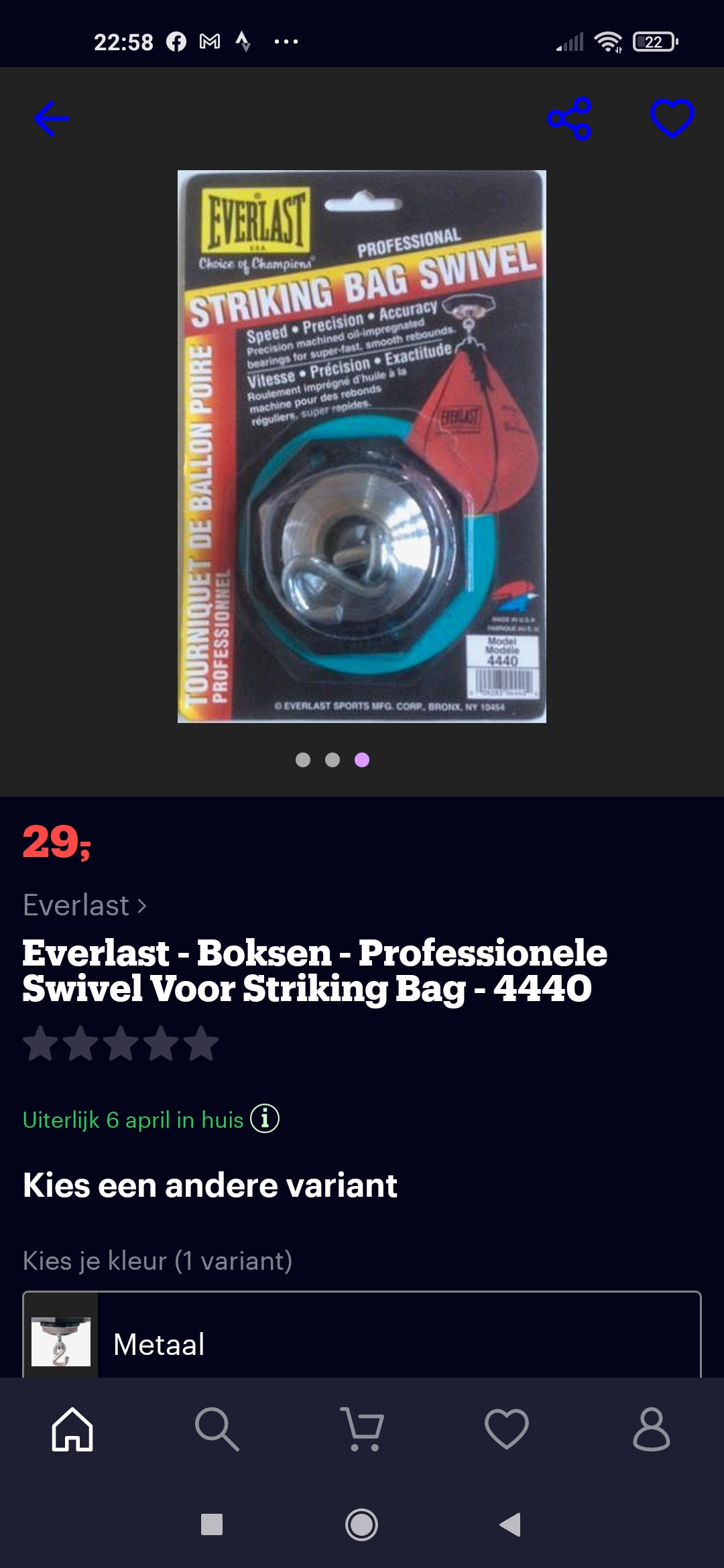Jump to the second image dot
The width and height of the screenshot is (724, 1568).
333,760
